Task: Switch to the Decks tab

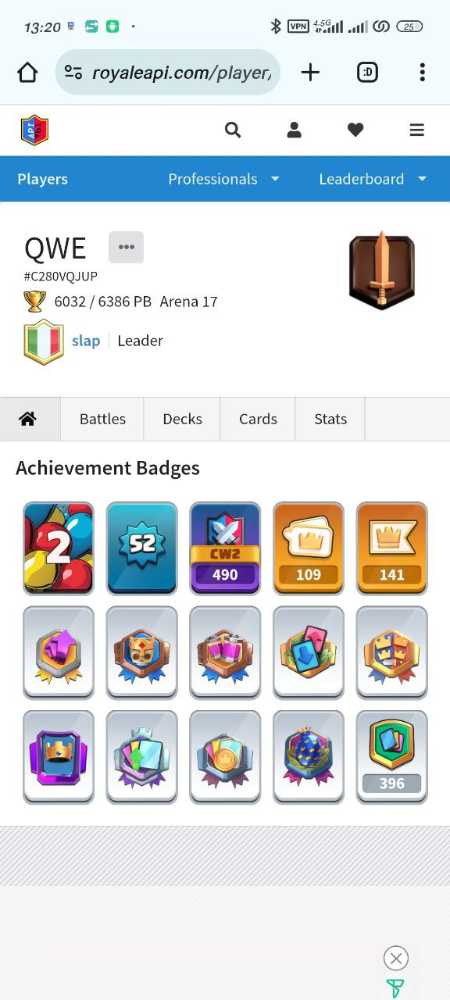Action: [x=182, y=419]
